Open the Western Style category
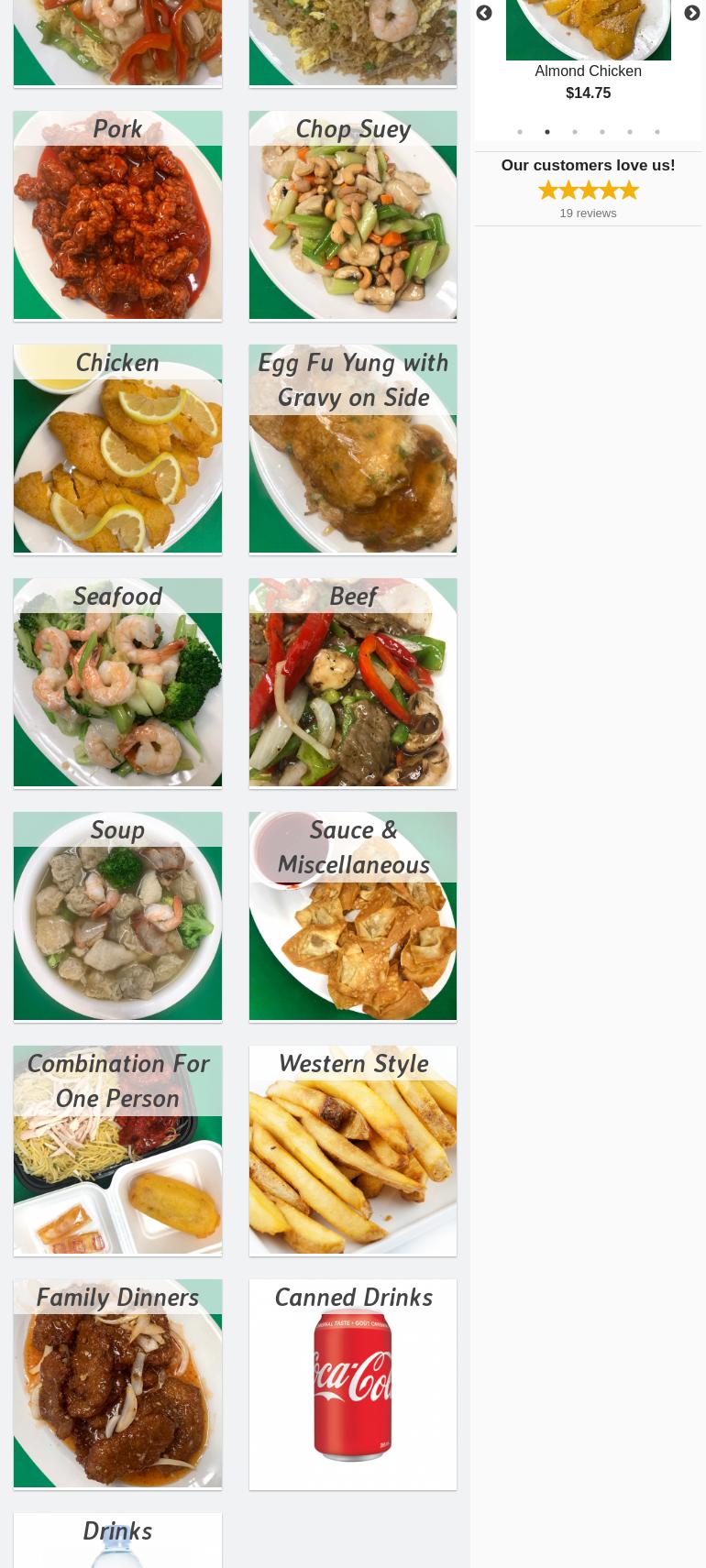Viewport: 706px width, 1568px height. tap(353, 1150)
